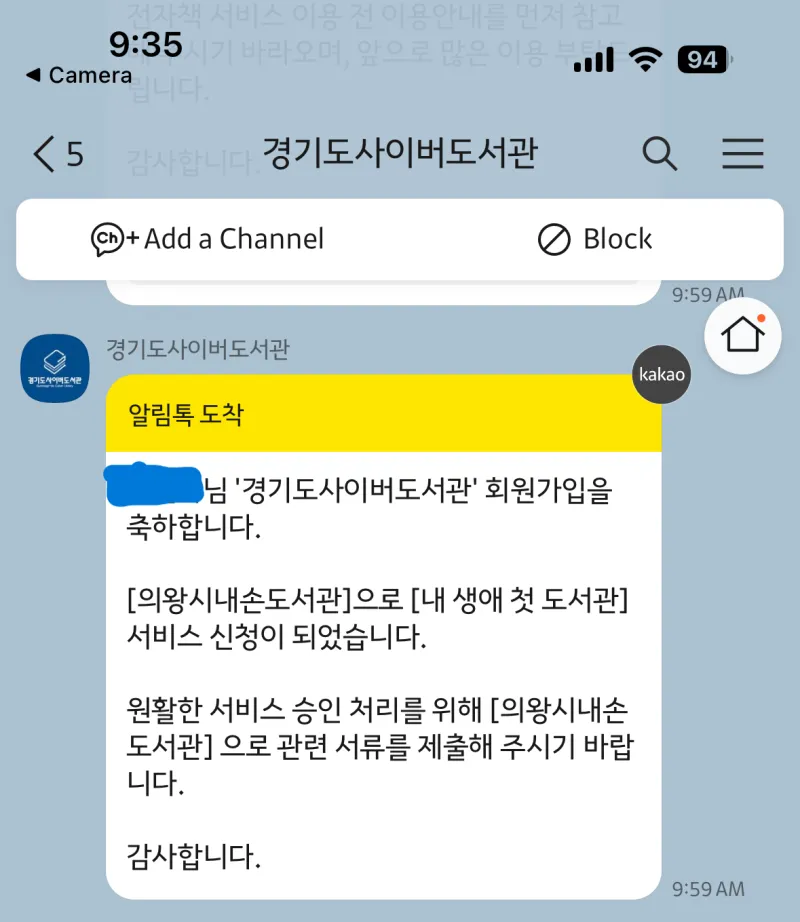
Task: Block this channel
Action: coord(595,239)
